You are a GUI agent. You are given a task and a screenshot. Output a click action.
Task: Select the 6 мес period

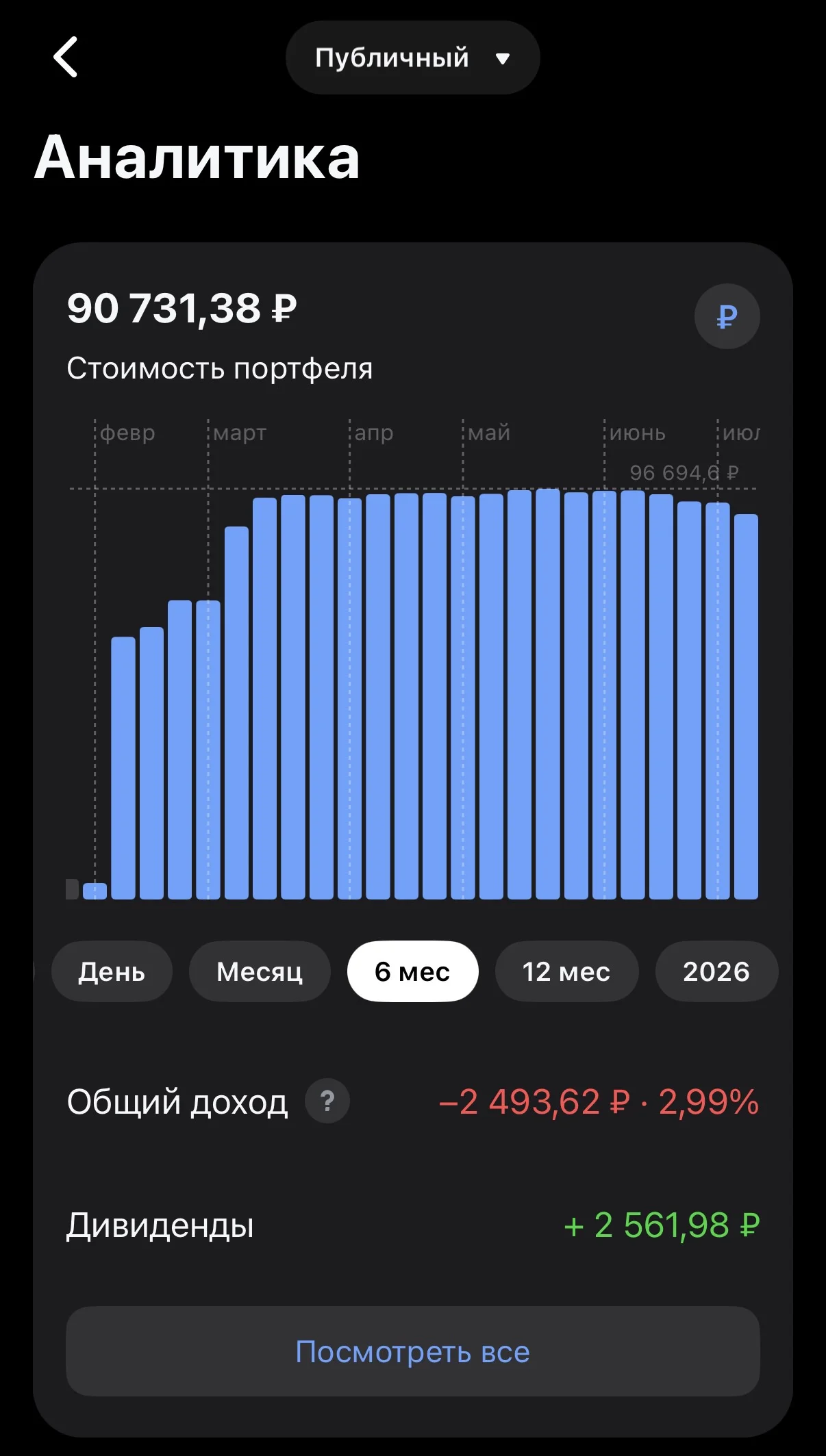412,971
